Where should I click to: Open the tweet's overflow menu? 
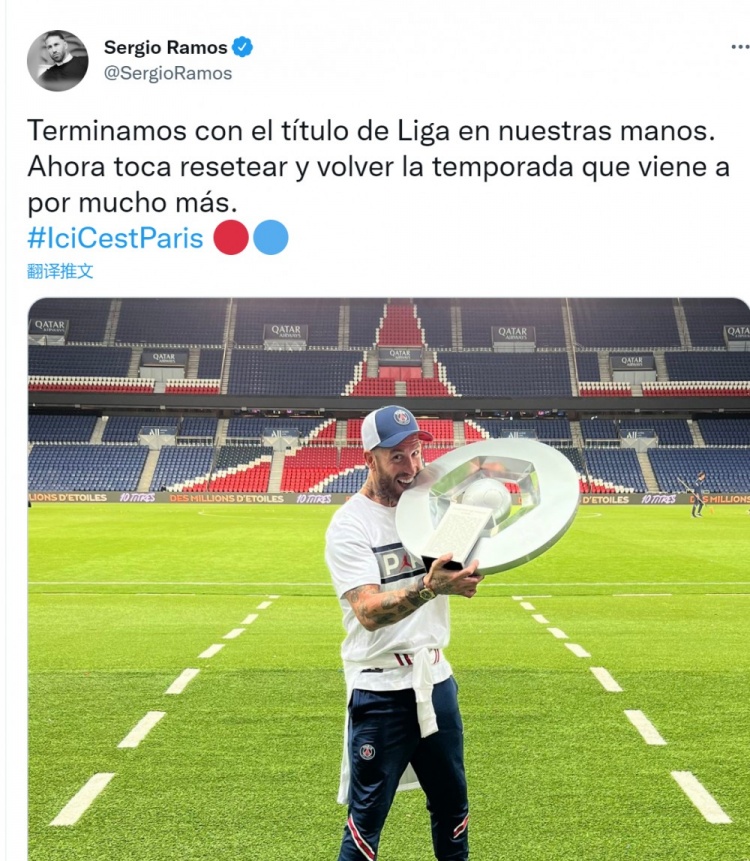click(x=738, y=48)
